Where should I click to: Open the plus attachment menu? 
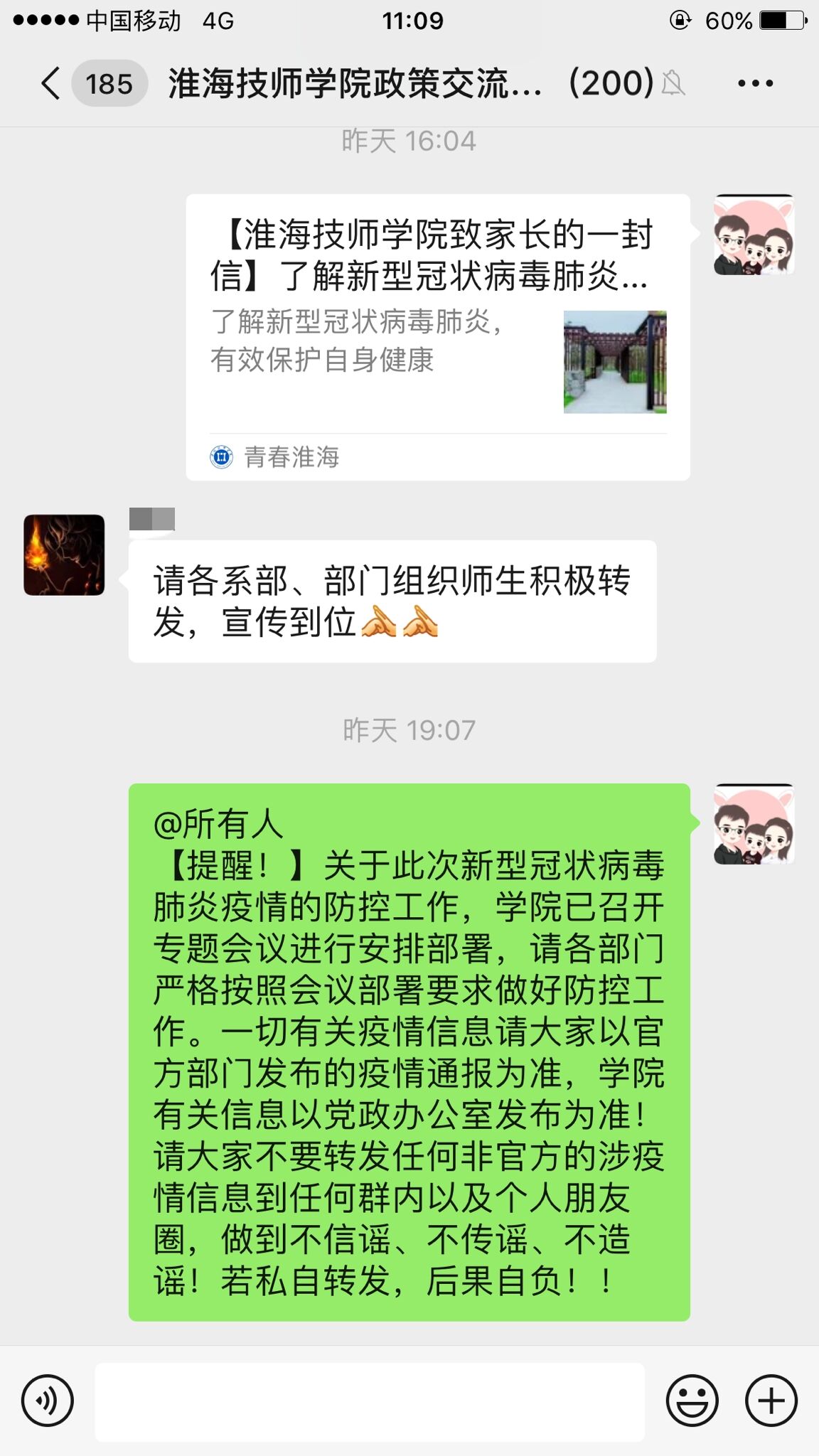771,1401
